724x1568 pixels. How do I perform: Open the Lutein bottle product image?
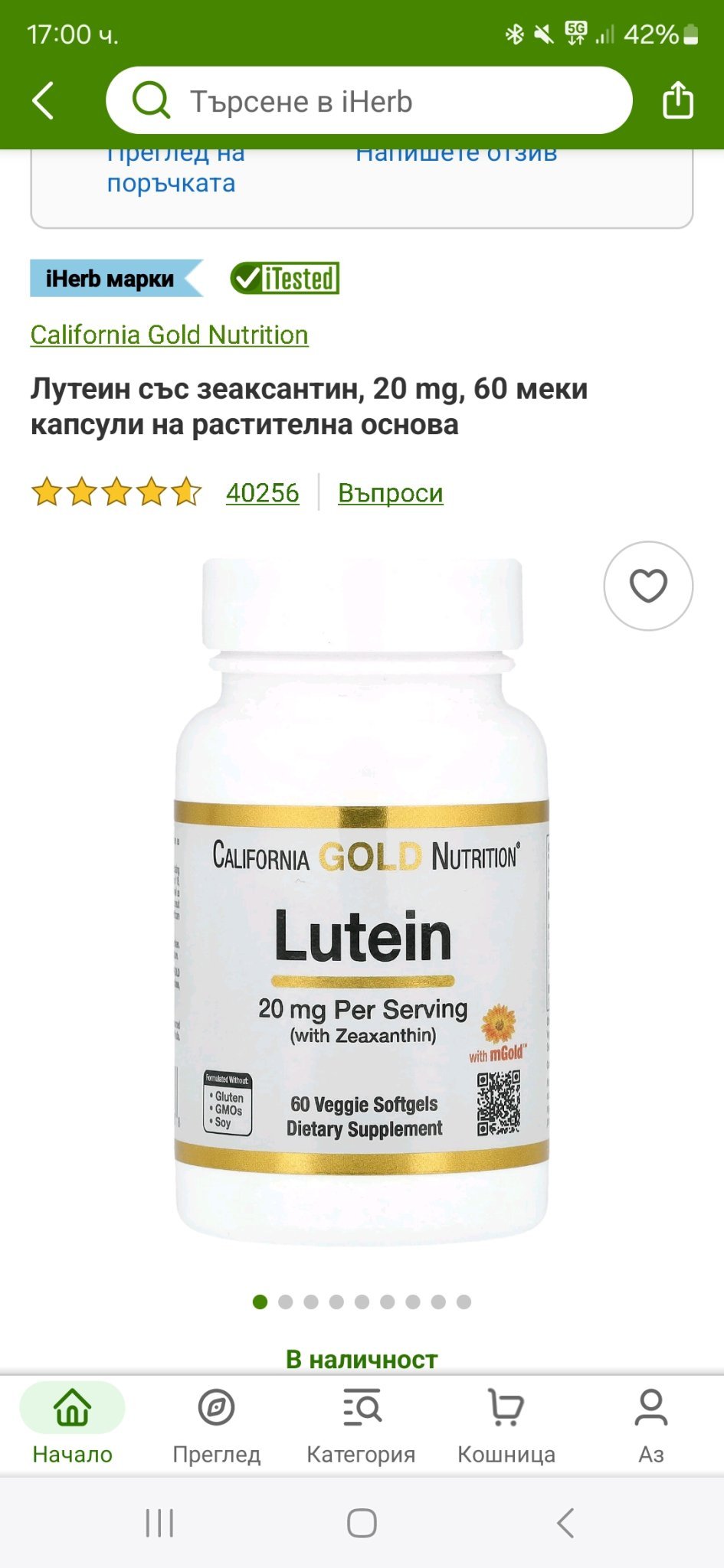(x=362, y=903)
